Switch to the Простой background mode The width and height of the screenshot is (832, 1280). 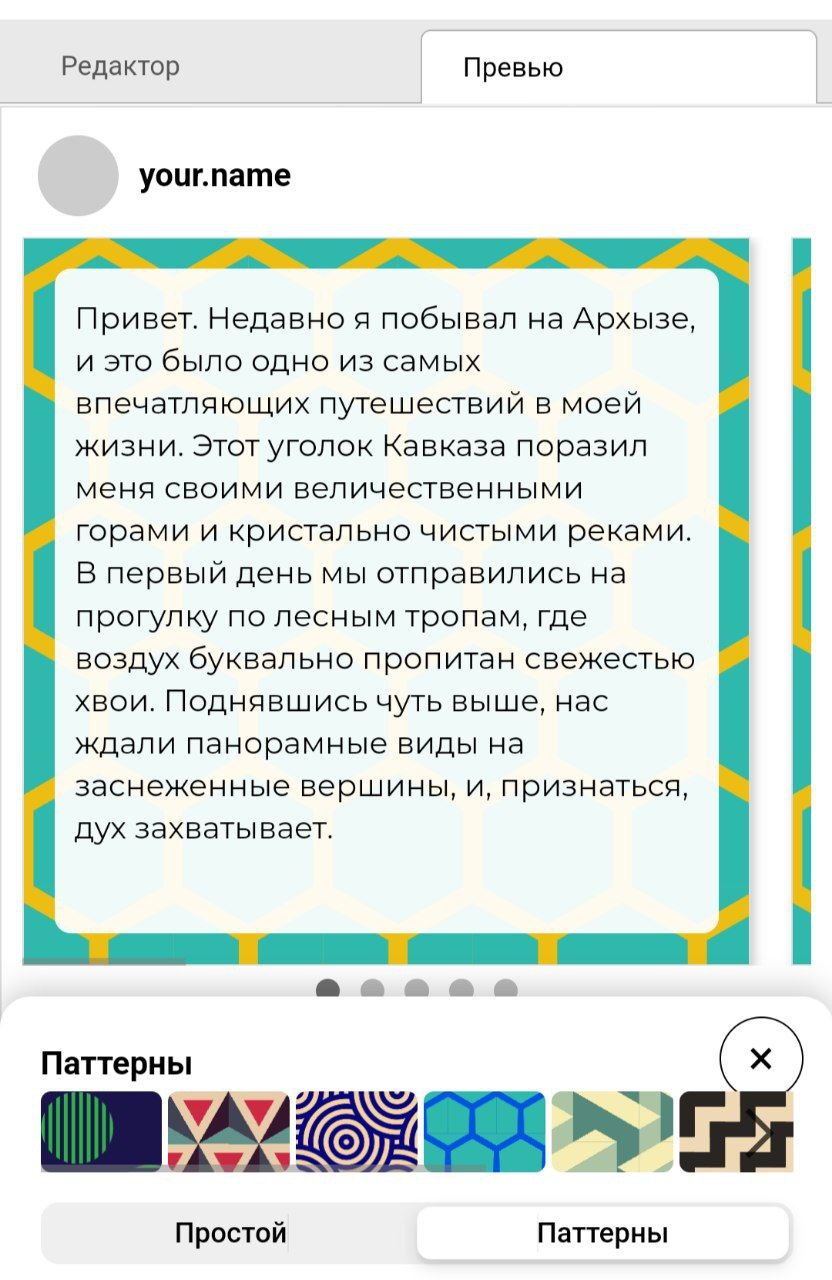coord(230,1232)
